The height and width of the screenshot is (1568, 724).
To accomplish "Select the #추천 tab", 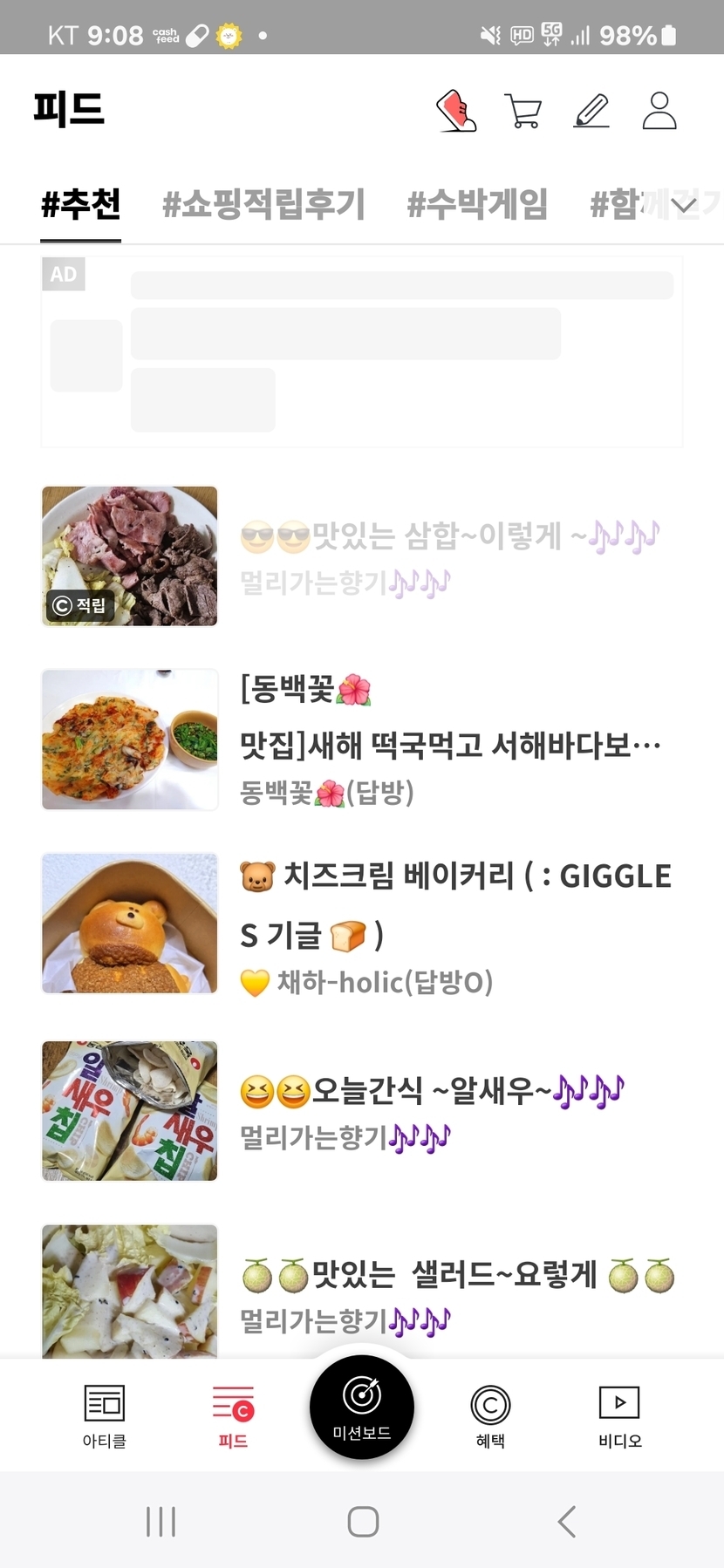I will pyautogui.click(x=81, y=204).
